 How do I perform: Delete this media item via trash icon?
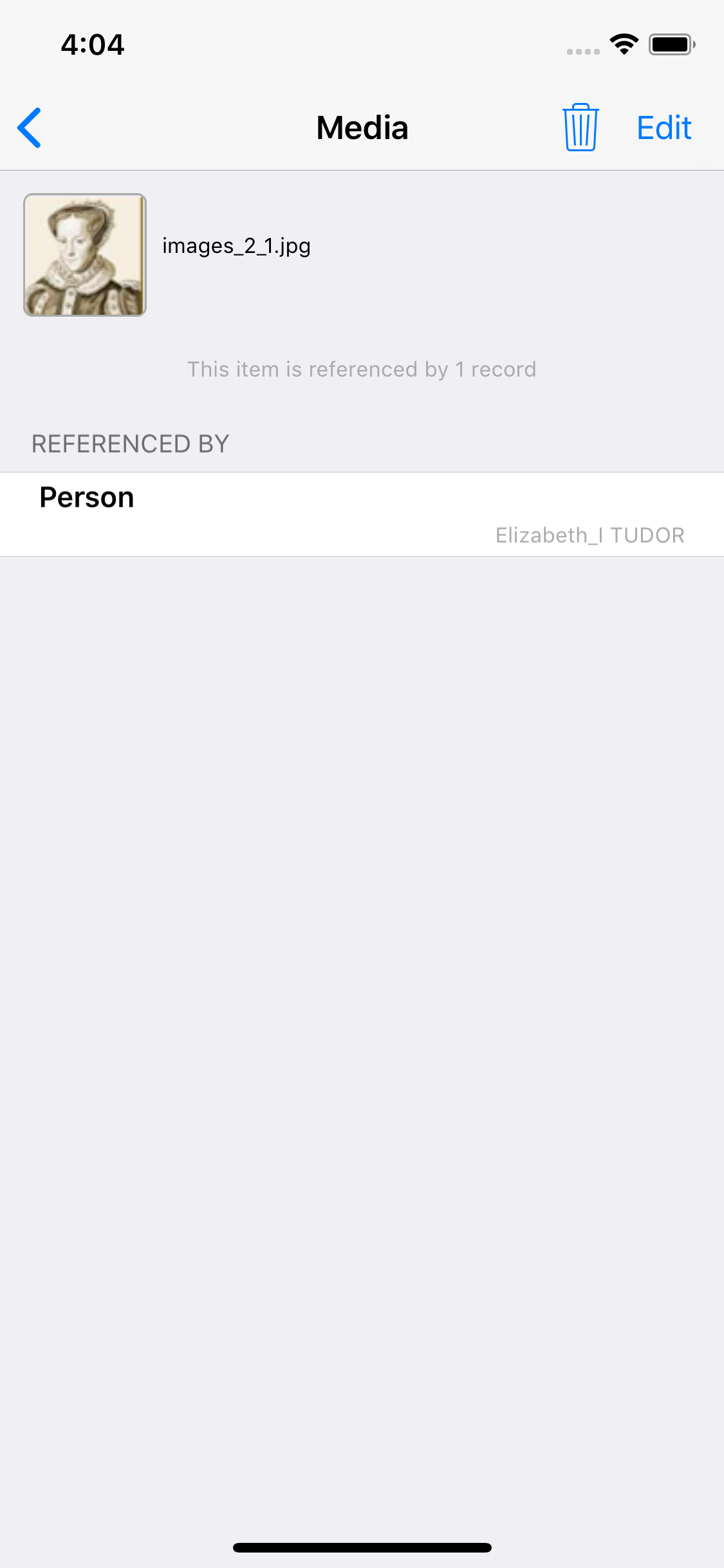pos(580,127)
